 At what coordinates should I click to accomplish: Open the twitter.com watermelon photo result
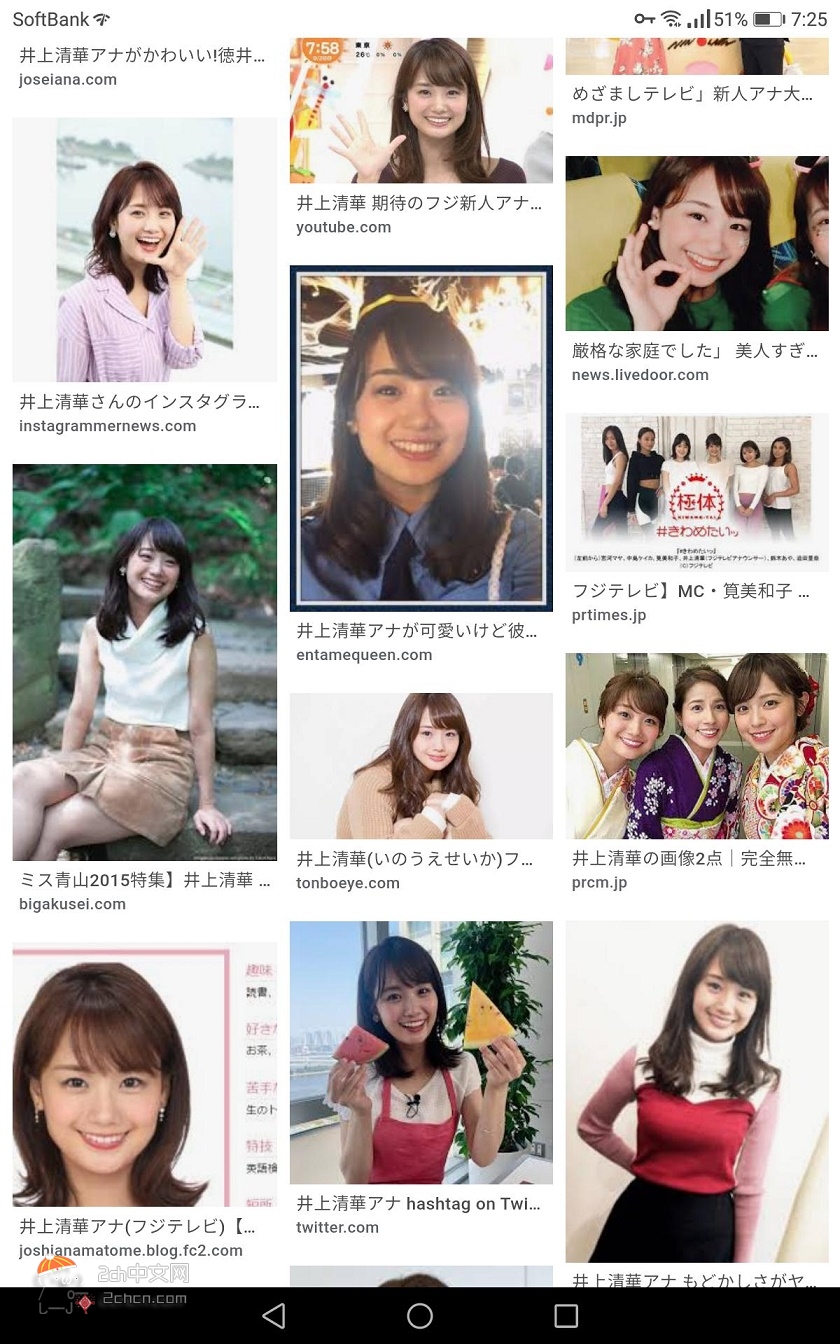tap(421, 1052)
